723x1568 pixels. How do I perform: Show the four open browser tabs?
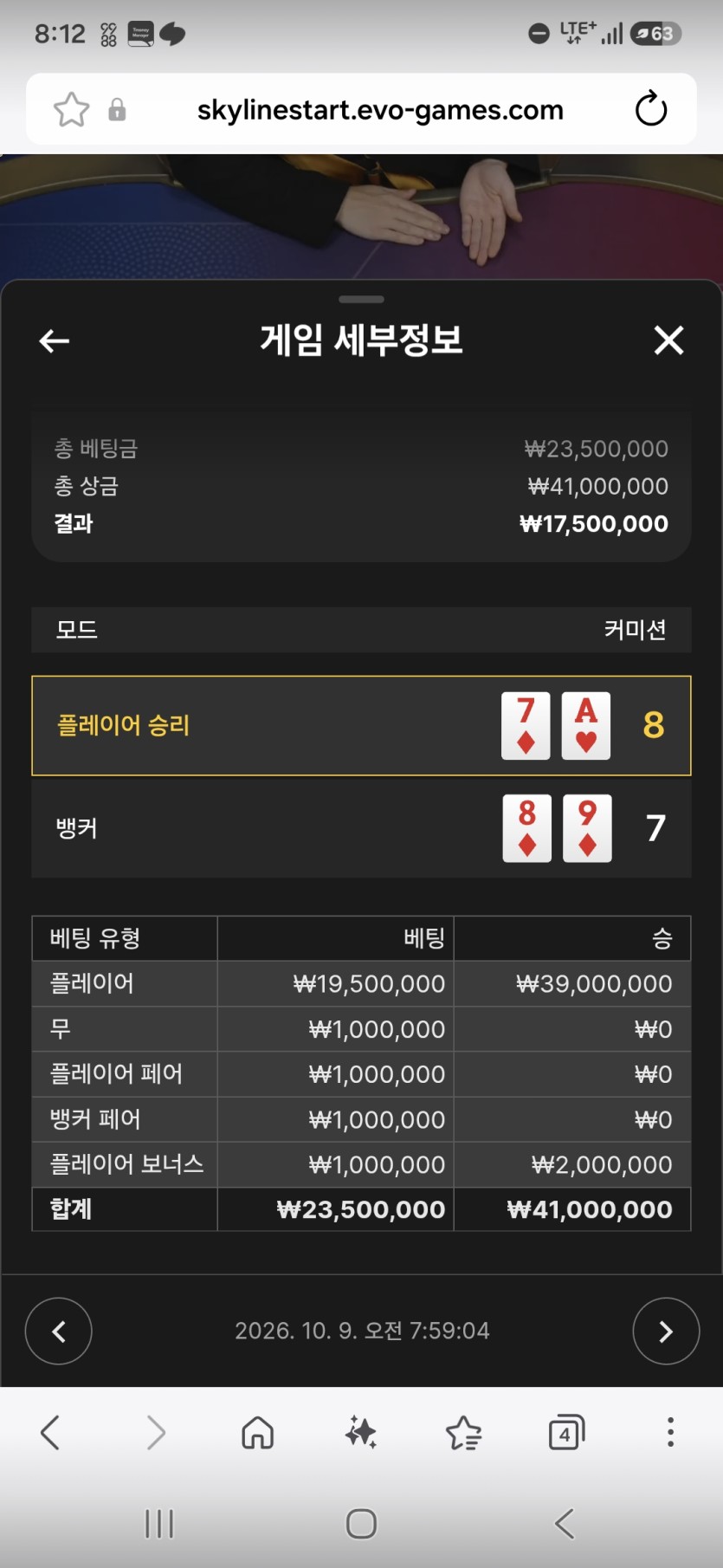pos(566,1433)
